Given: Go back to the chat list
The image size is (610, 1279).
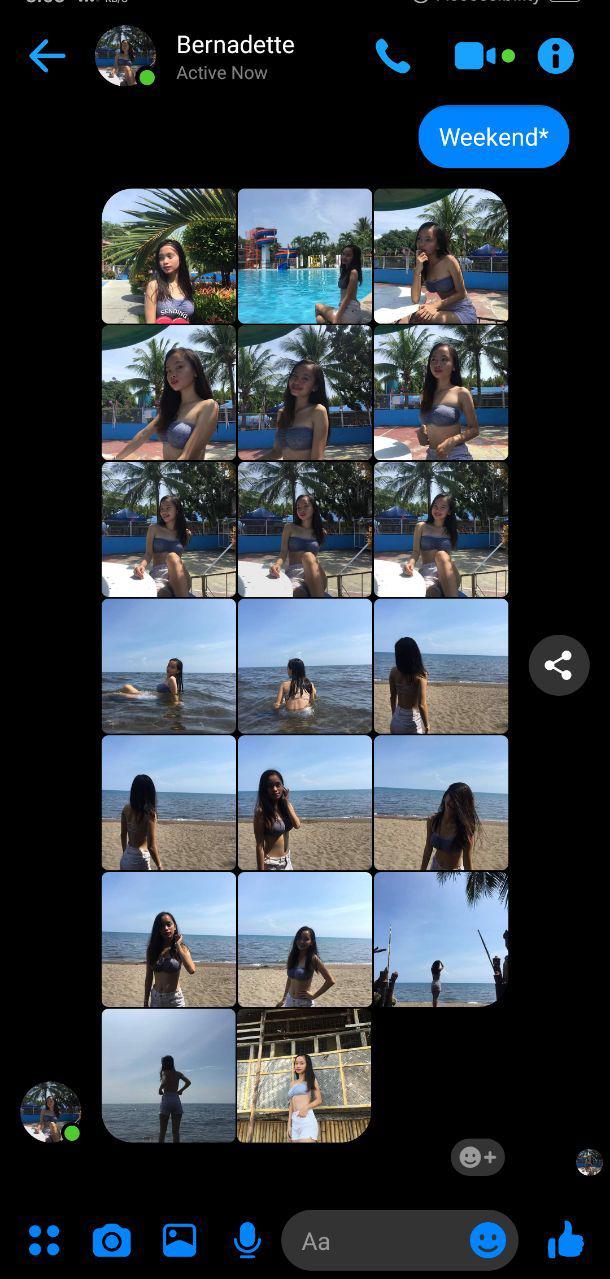Looking at the screenshot, I should (x=47, y=56).
